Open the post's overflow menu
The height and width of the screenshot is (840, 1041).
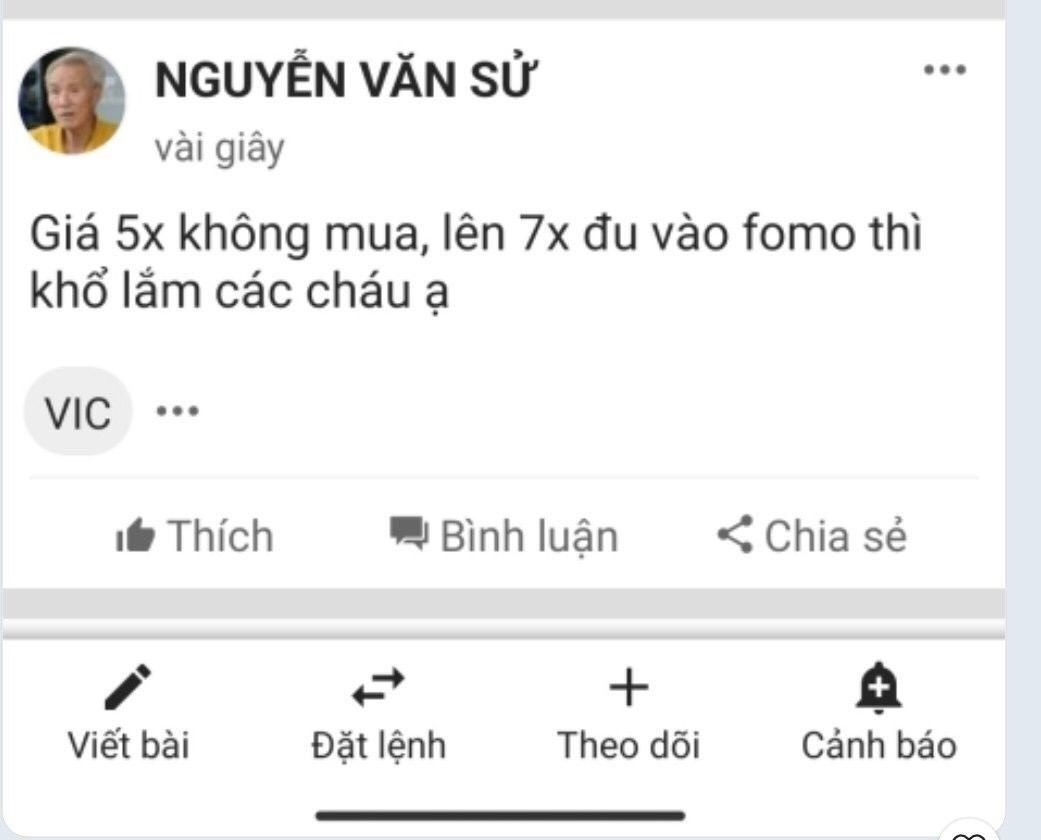coord(943,71)
